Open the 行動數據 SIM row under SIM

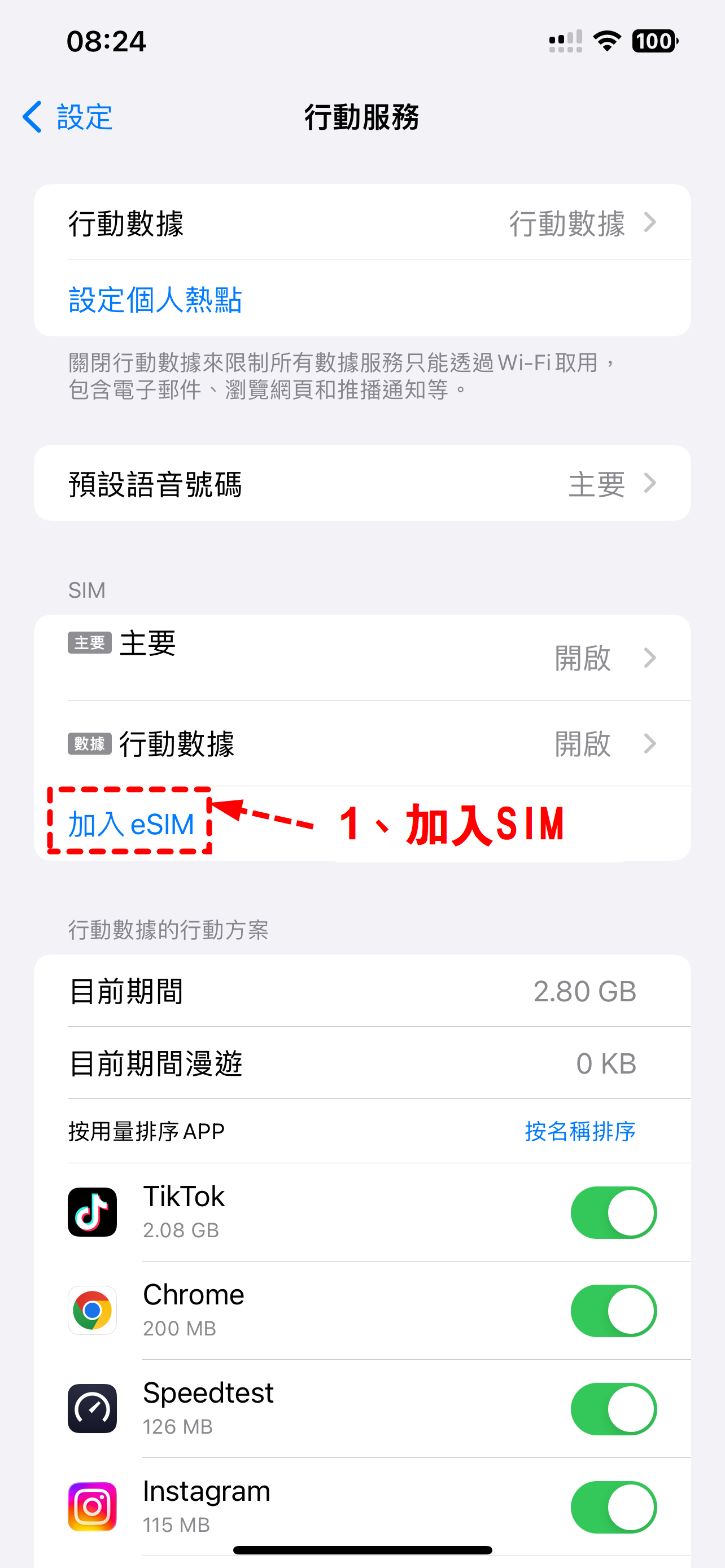tap(362, 743)
